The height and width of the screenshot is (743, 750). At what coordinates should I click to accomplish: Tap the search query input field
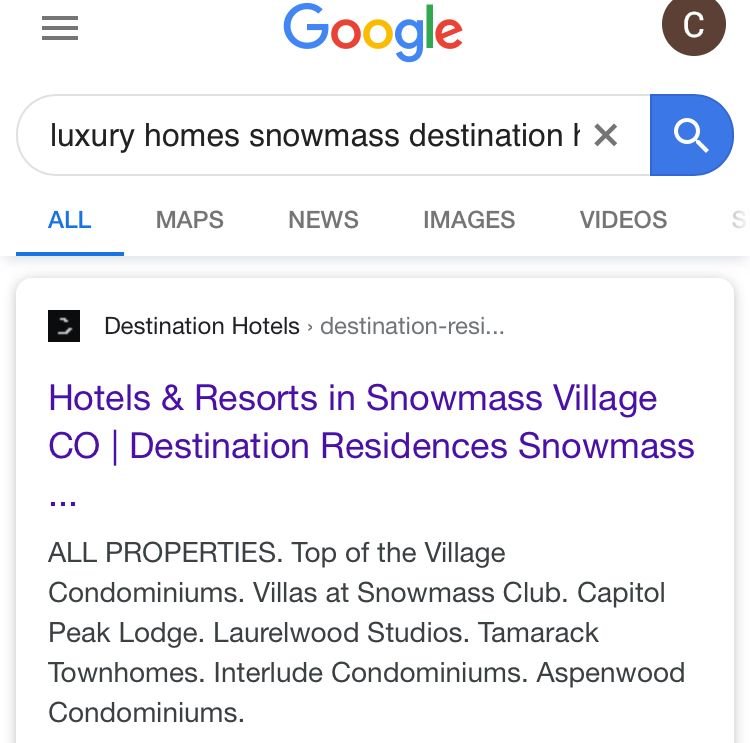(x=310, y=135)
